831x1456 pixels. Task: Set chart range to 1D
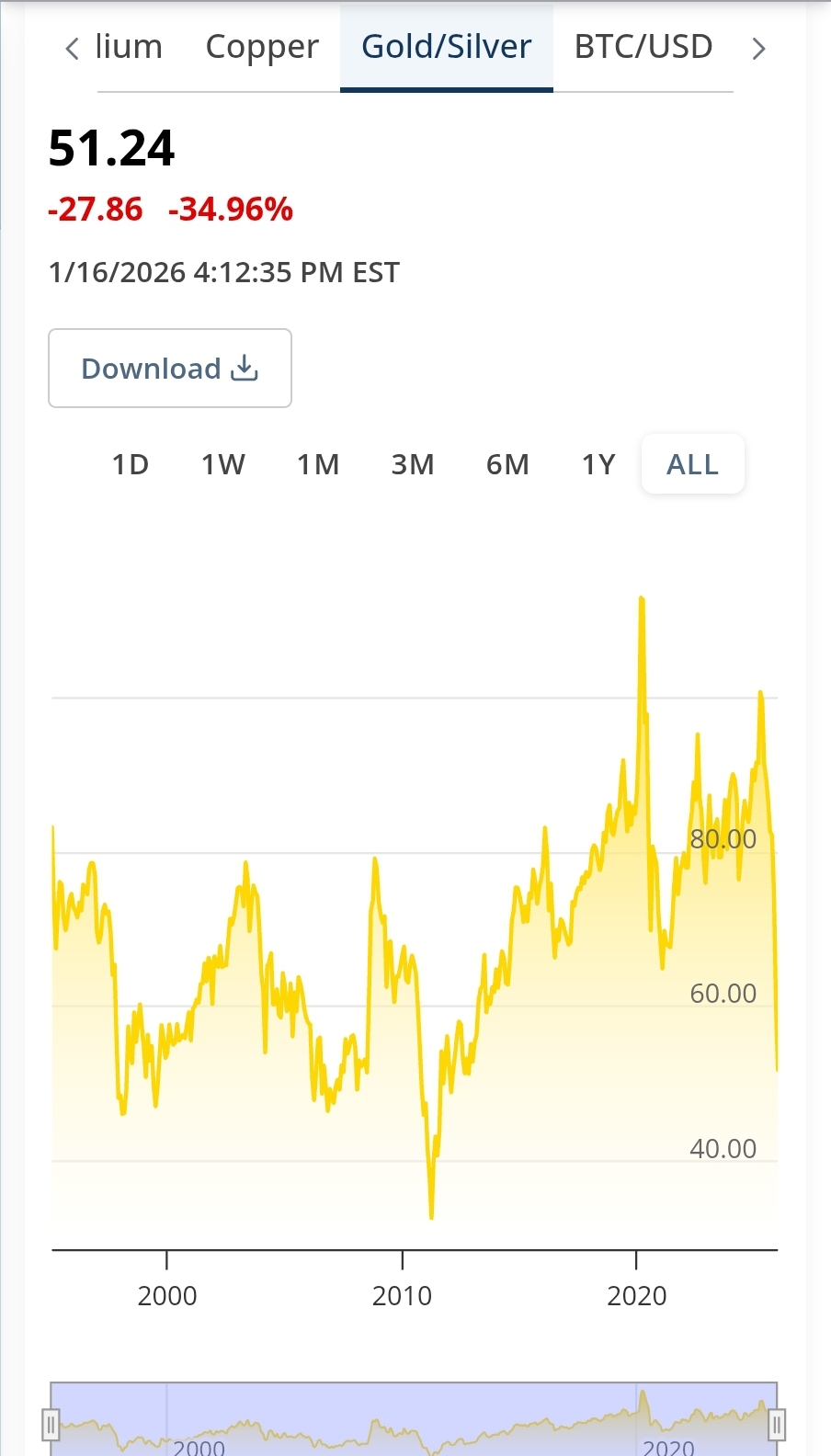tap(131, 464)
